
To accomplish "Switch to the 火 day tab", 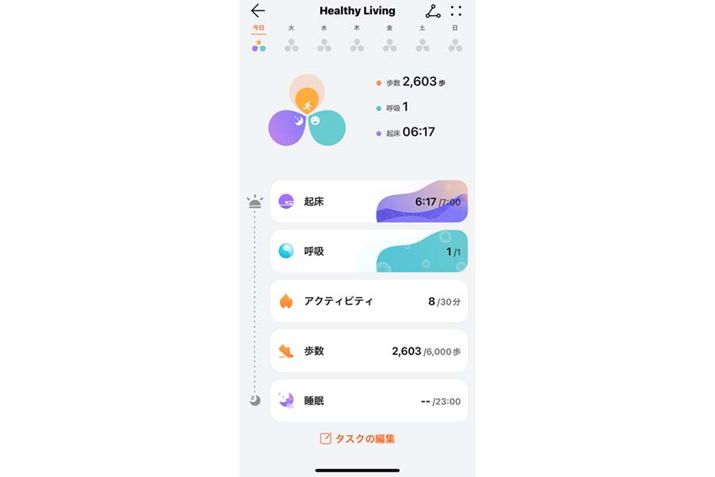I will point(291,37).
